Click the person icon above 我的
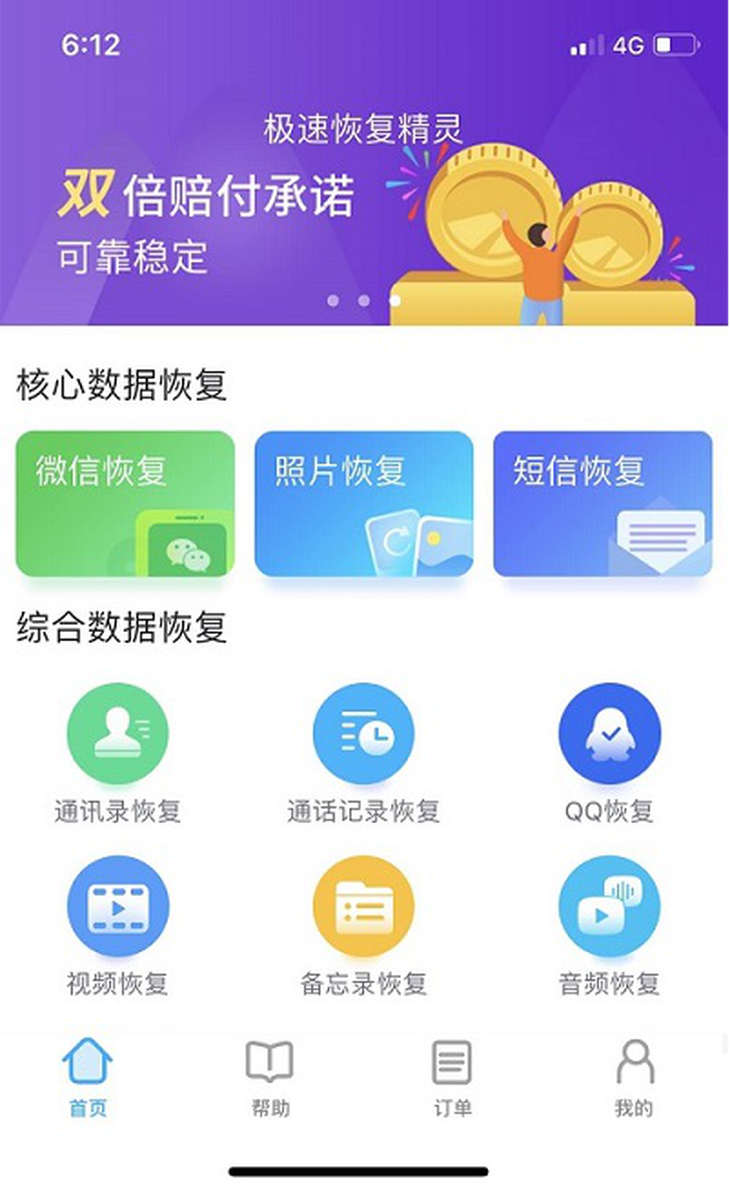The image size is (730, 1194). tap(633, 1062)
